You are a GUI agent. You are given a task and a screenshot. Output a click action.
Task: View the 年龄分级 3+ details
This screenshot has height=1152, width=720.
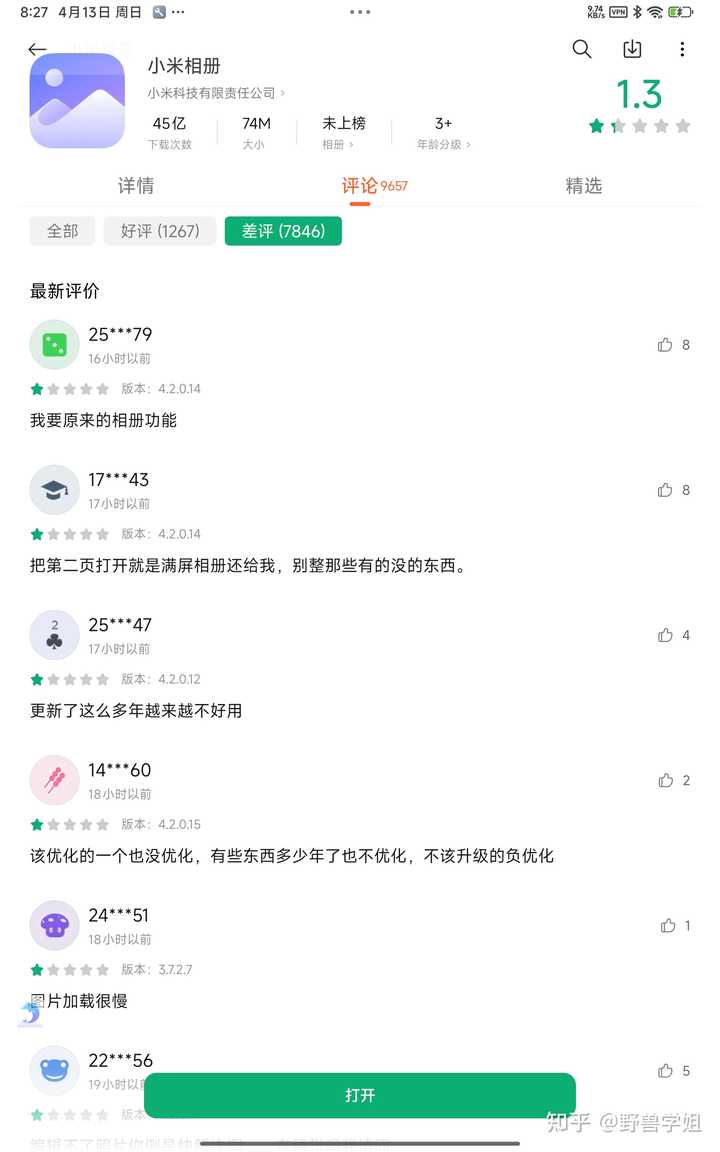tap(443, 133)
